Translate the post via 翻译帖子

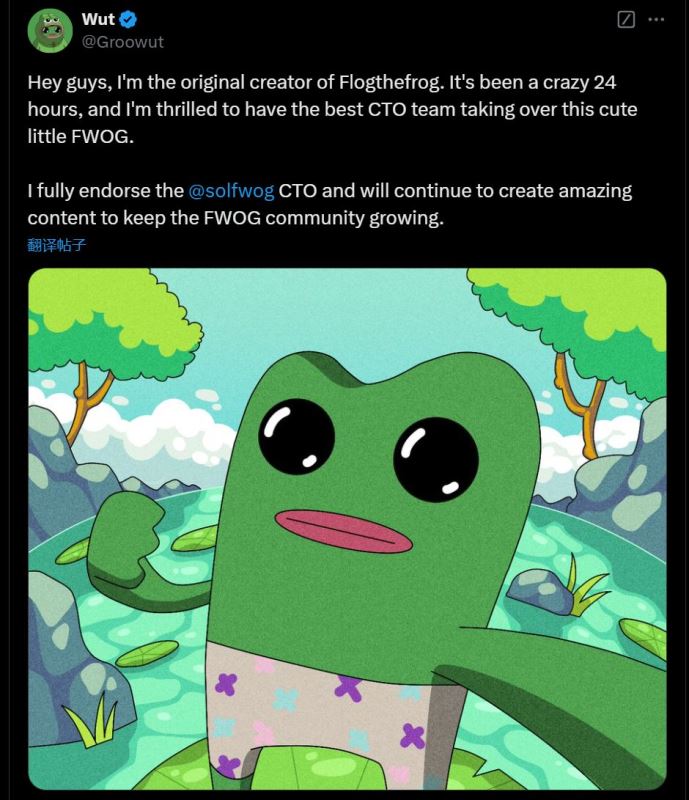tap(57, 244)
